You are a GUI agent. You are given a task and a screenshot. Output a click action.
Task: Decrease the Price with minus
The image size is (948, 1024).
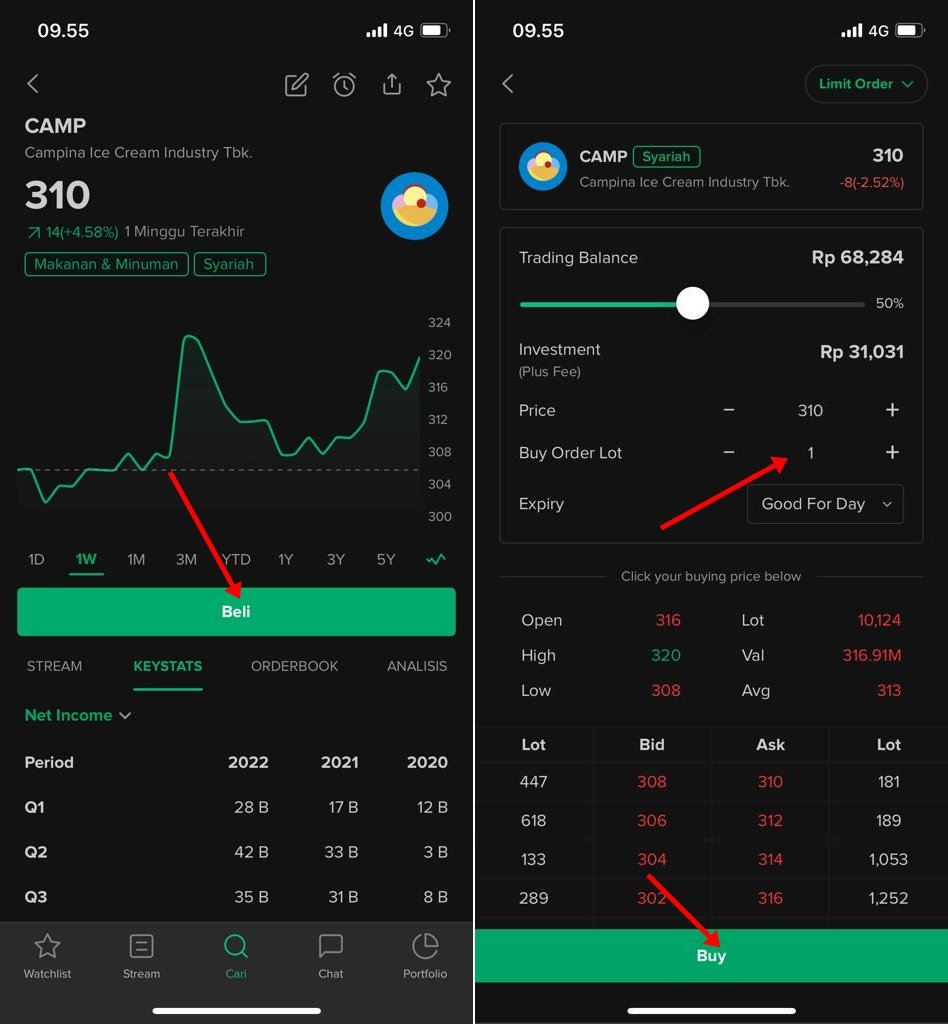coord(729,410)
